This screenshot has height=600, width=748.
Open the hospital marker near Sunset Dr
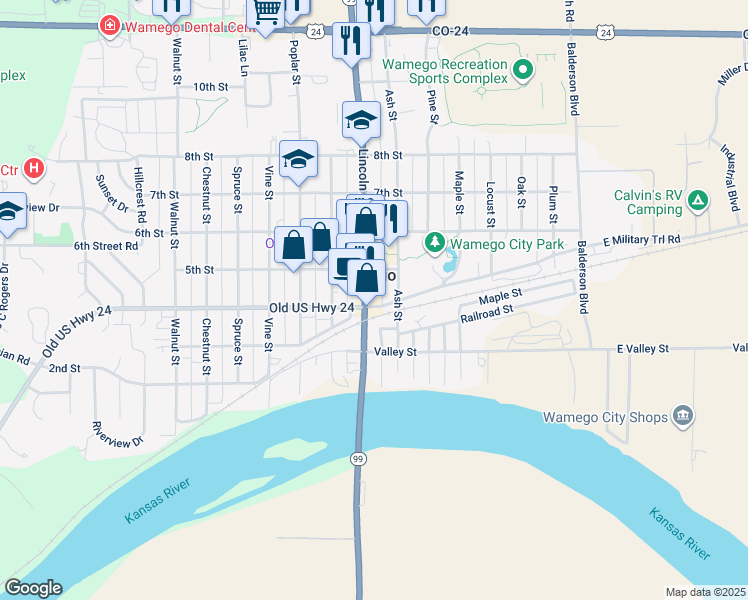[x=34, y=168]
